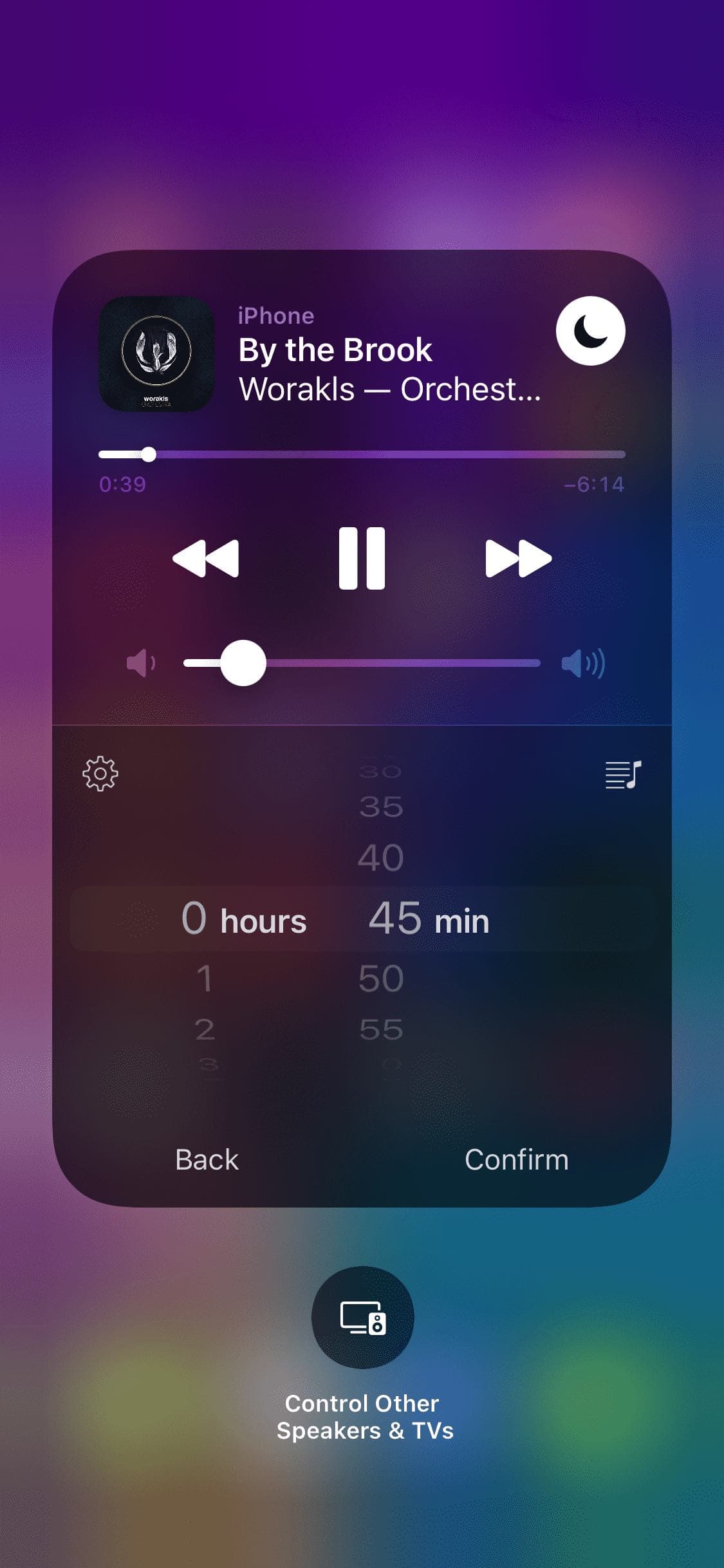Pause the current track
This screenshot has width=724, height=1568.
(x=362, y=558)
